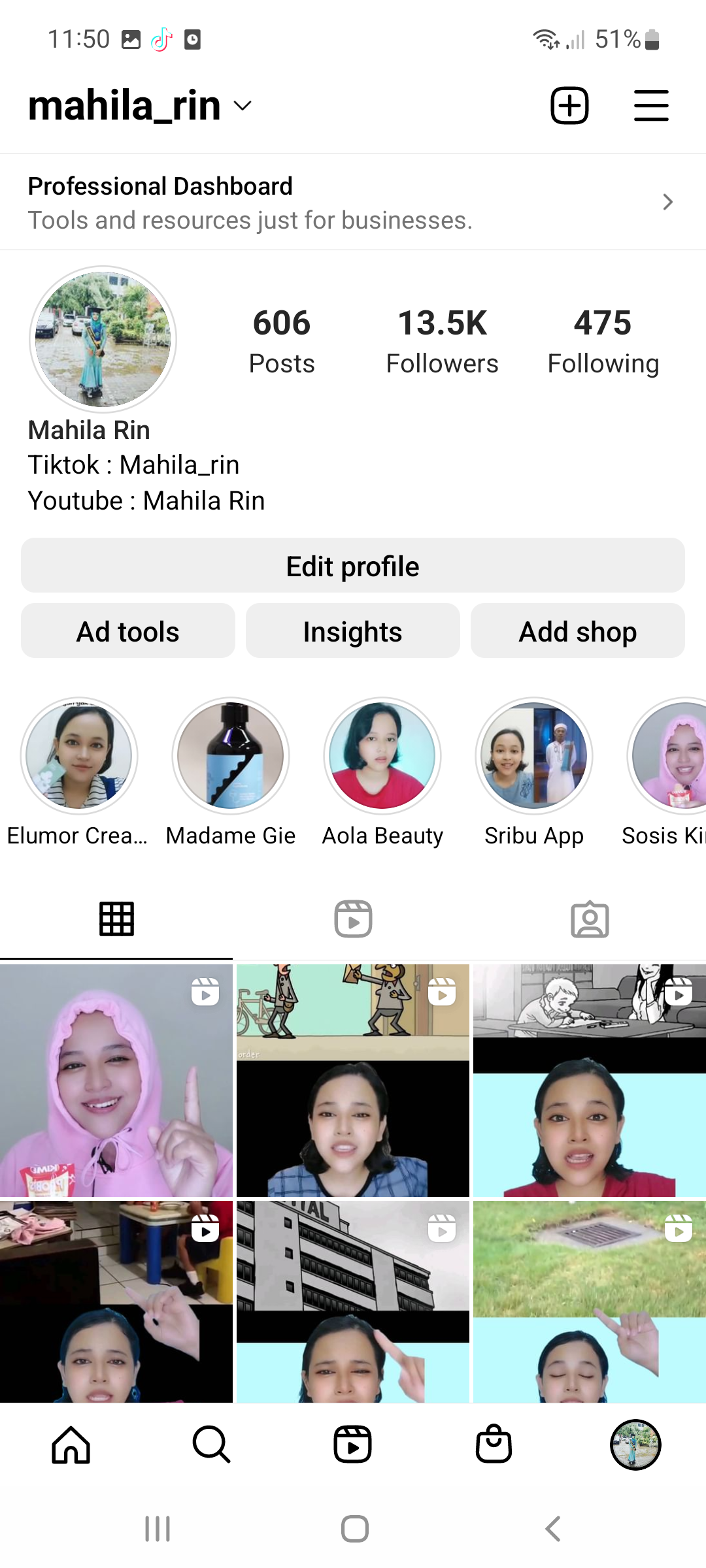Go to the Home feed
Image resolution: width=706 pixels, height=1568 pixels.
click(x=71, y=1445)
